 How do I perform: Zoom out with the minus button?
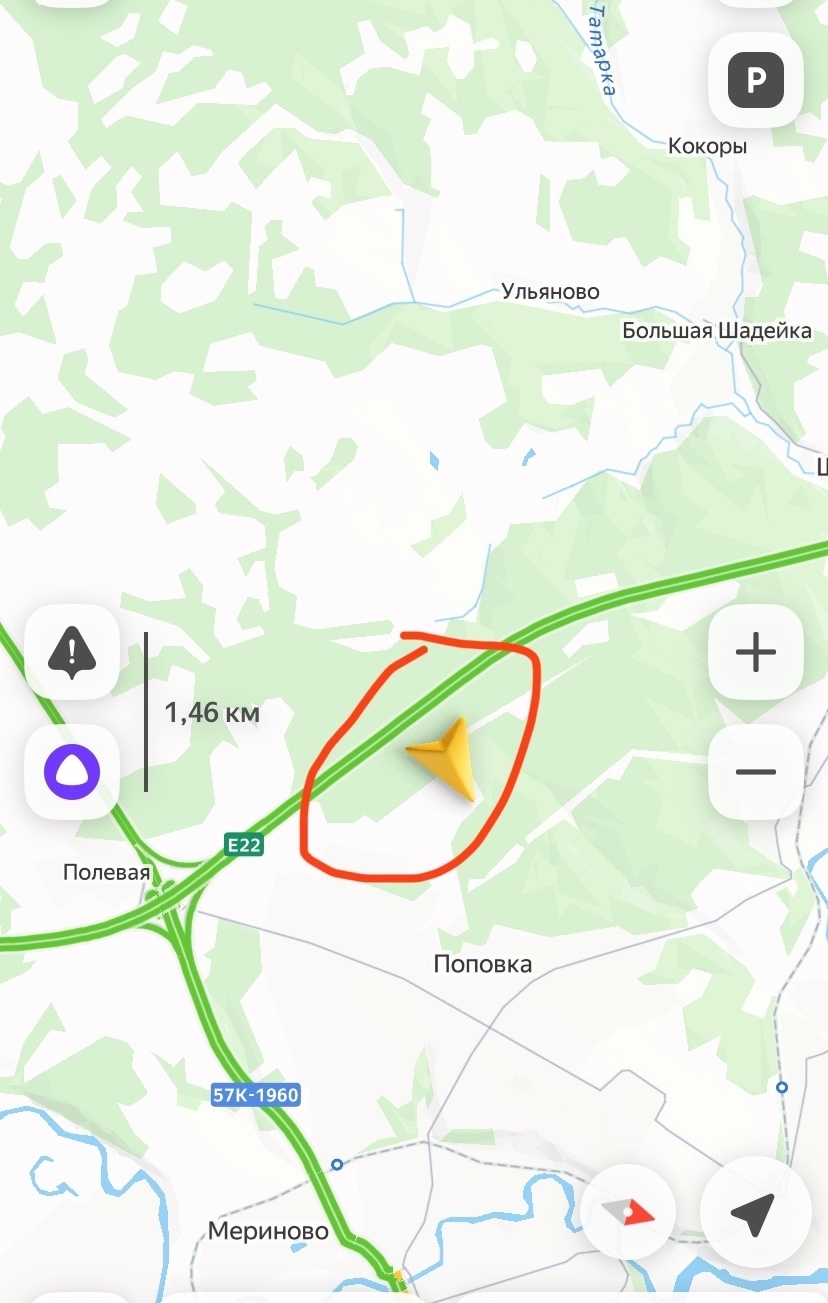point(756,772)
